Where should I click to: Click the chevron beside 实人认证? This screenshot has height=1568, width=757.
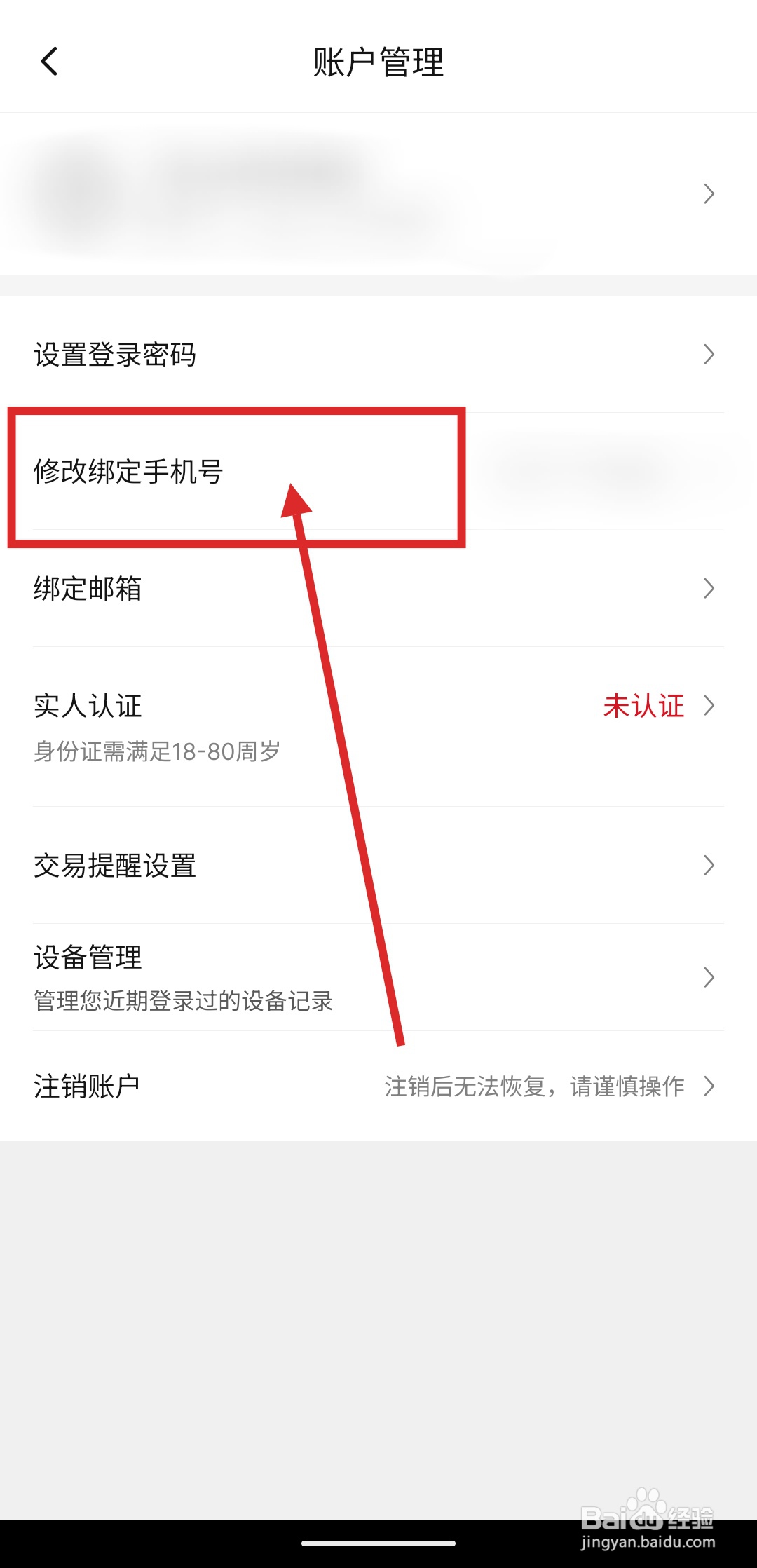coord(709,707)
